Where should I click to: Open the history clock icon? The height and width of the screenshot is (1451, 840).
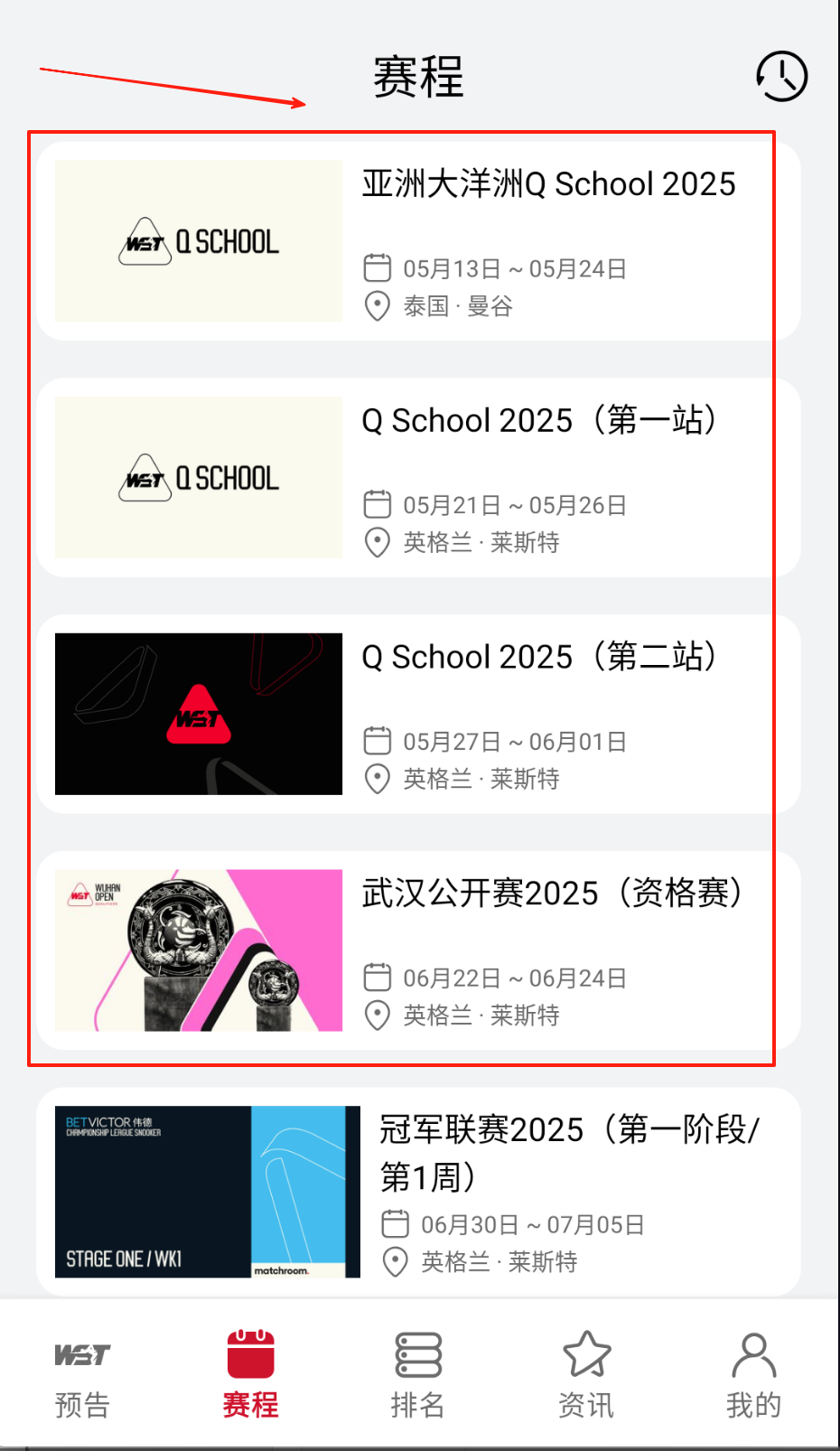(x=781, y=77)
